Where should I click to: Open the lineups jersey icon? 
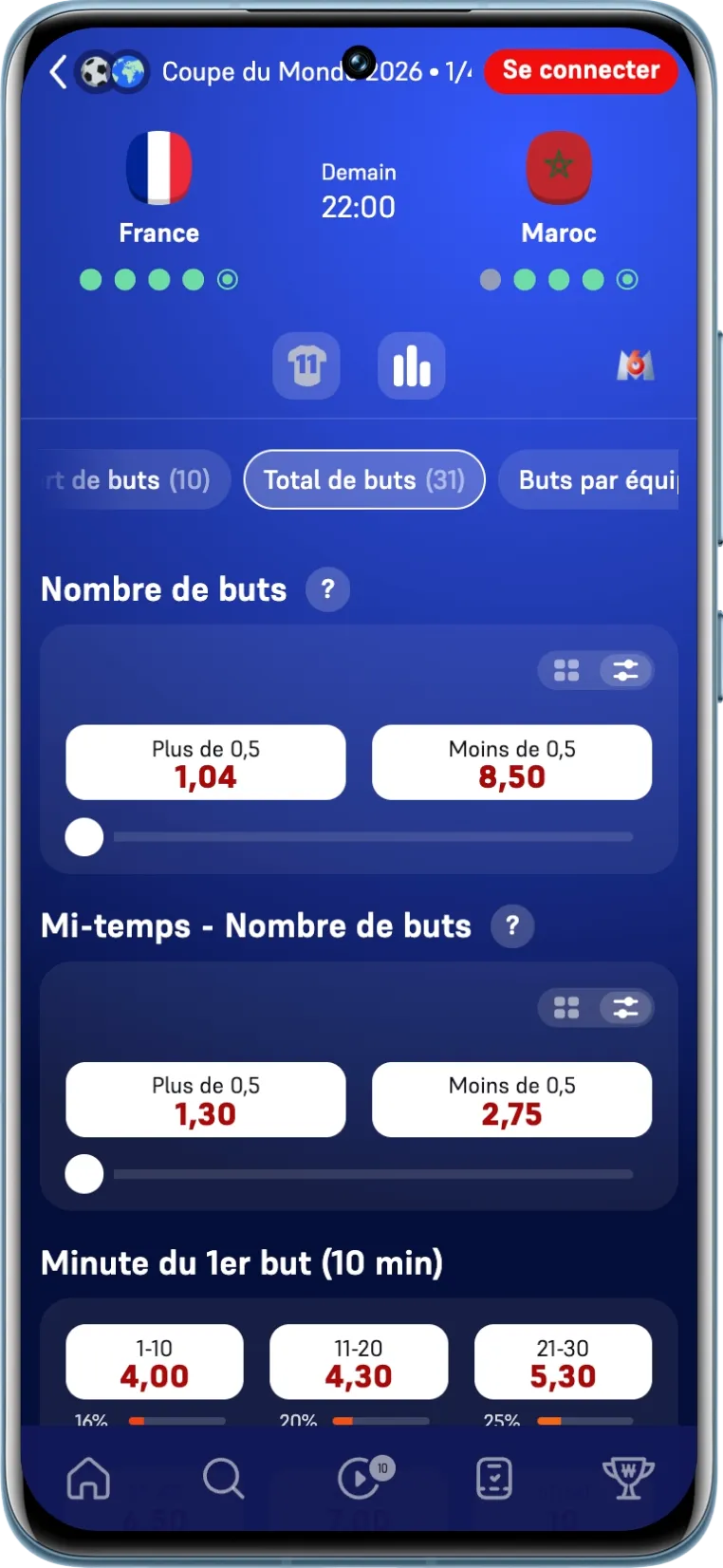(306, 365)
